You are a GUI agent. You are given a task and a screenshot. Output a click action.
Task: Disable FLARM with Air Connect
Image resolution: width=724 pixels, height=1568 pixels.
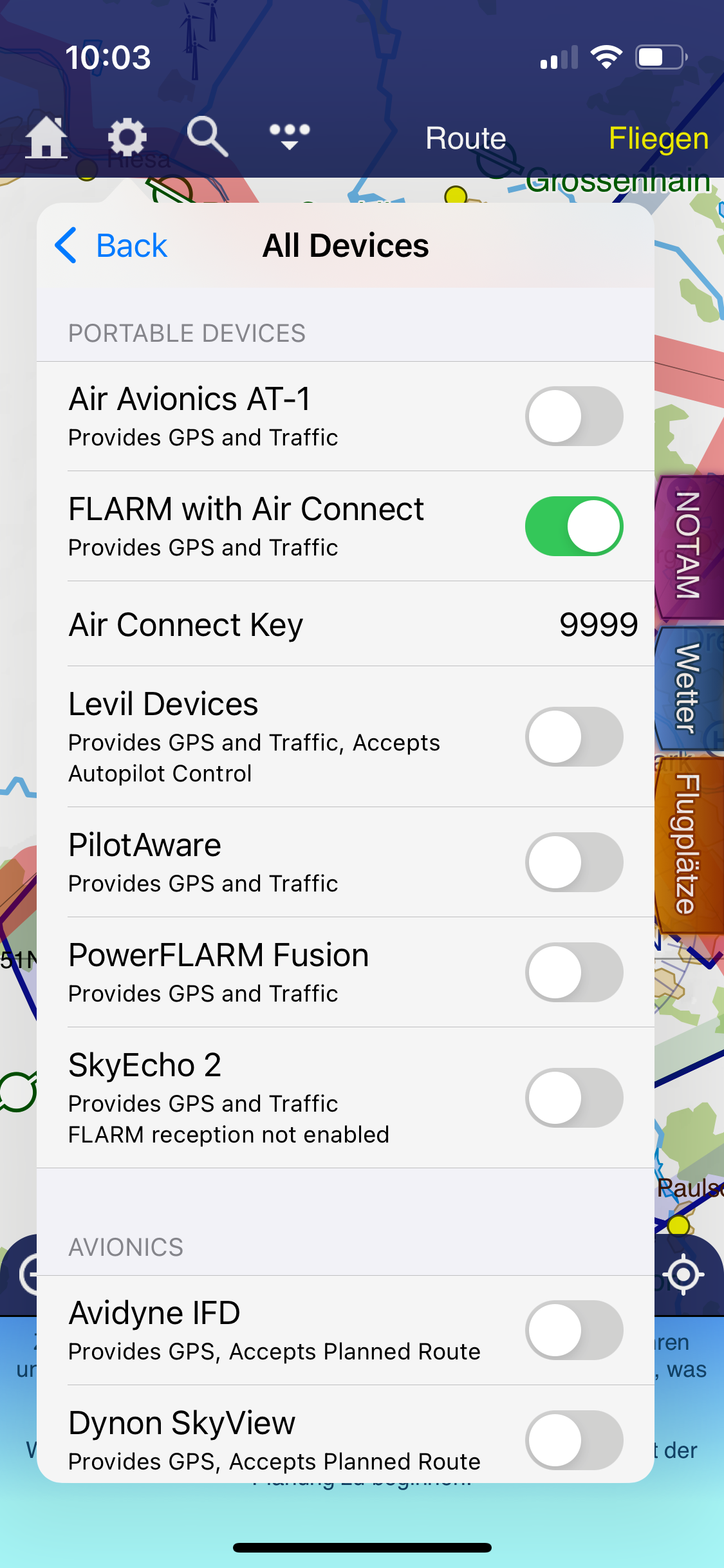pyautogui.click(x=573, y=526)
